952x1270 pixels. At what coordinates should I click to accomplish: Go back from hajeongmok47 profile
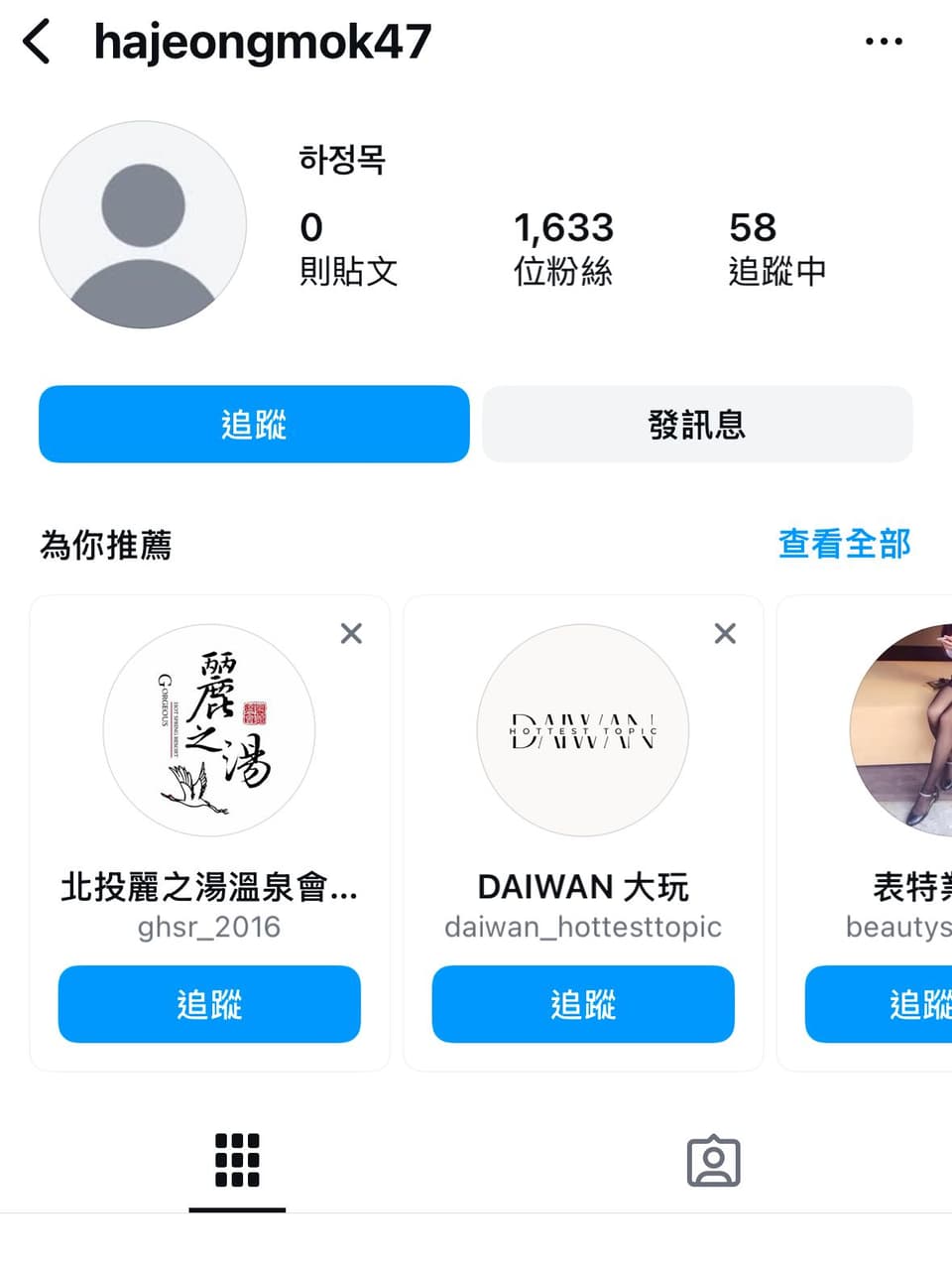(x=37, y=42)
